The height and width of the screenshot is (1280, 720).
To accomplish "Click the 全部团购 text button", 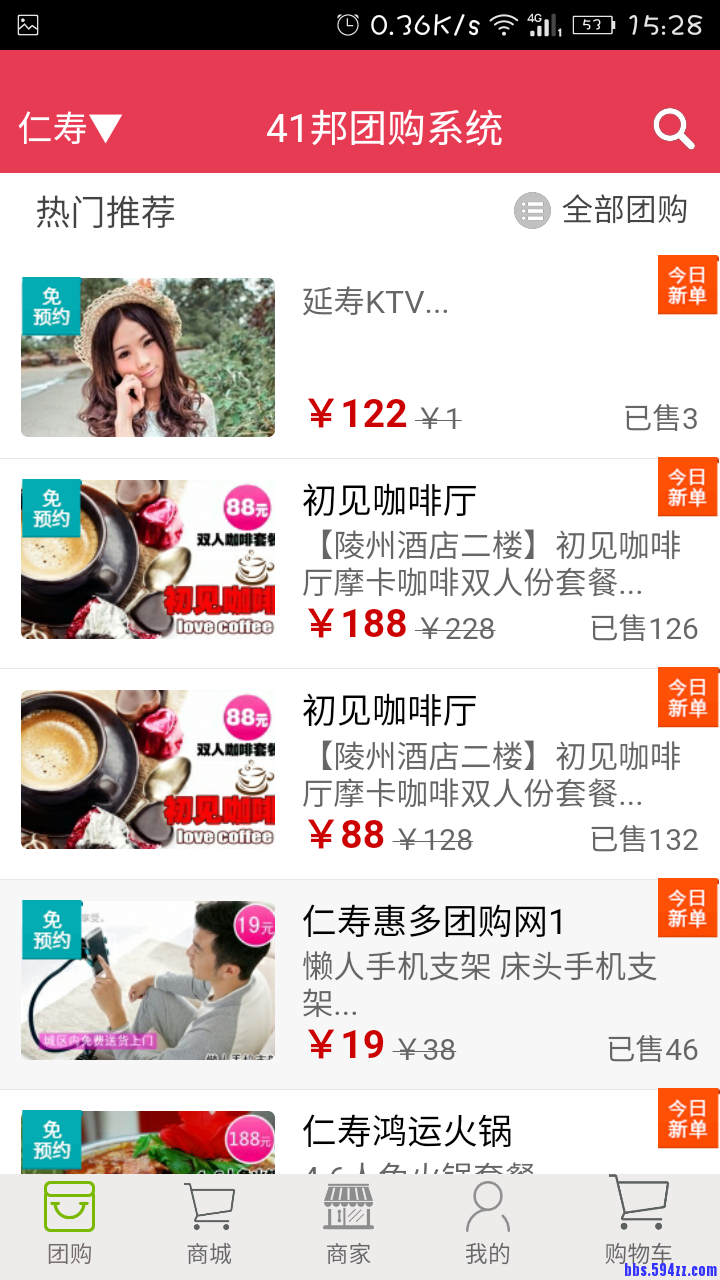I will tap(625, 211).
